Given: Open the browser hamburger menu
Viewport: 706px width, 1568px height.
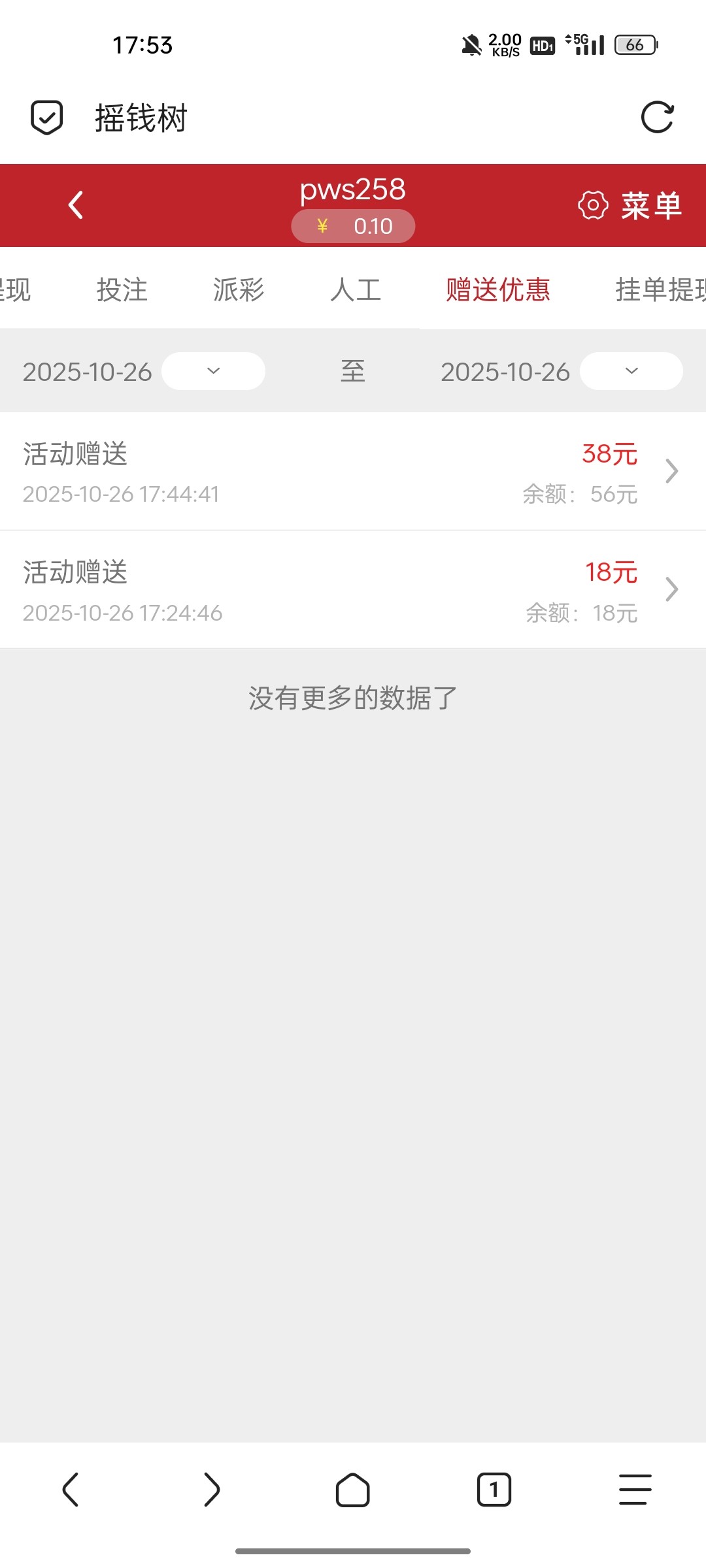Looking at the screenshot, I should (x=635, y=1490).
